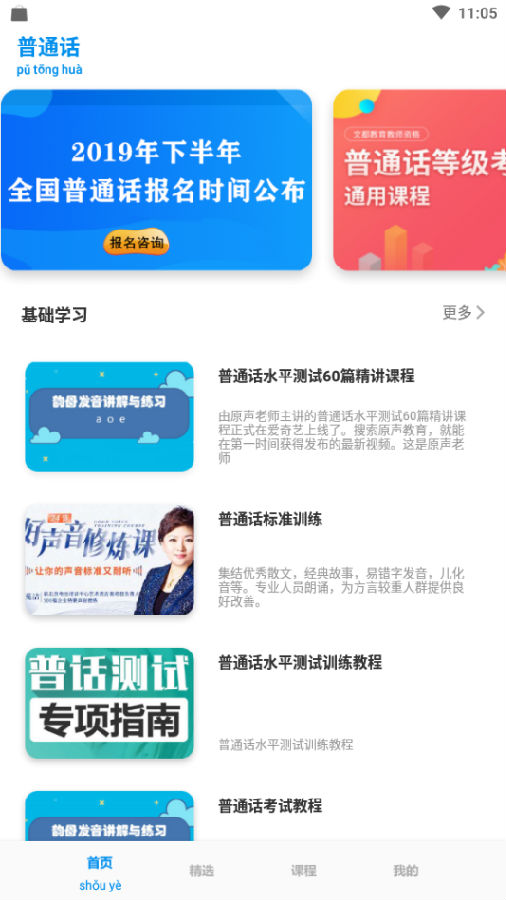506x900 pixels.
Task: Open the 2019年下半年 报名时间公布 banner
Action: point(157,180)
